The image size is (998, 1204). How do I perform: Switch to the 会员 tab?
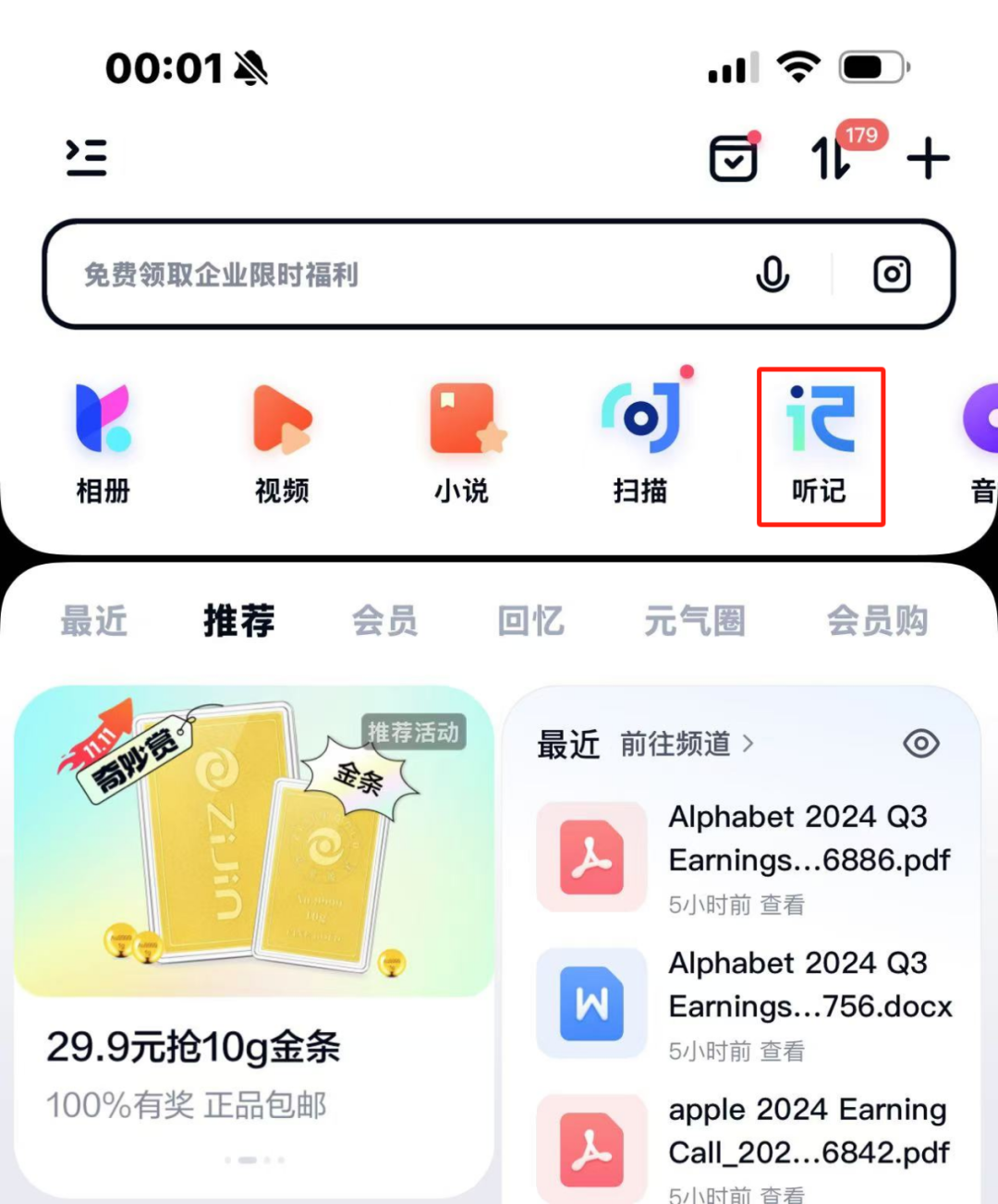coord(385,621)
